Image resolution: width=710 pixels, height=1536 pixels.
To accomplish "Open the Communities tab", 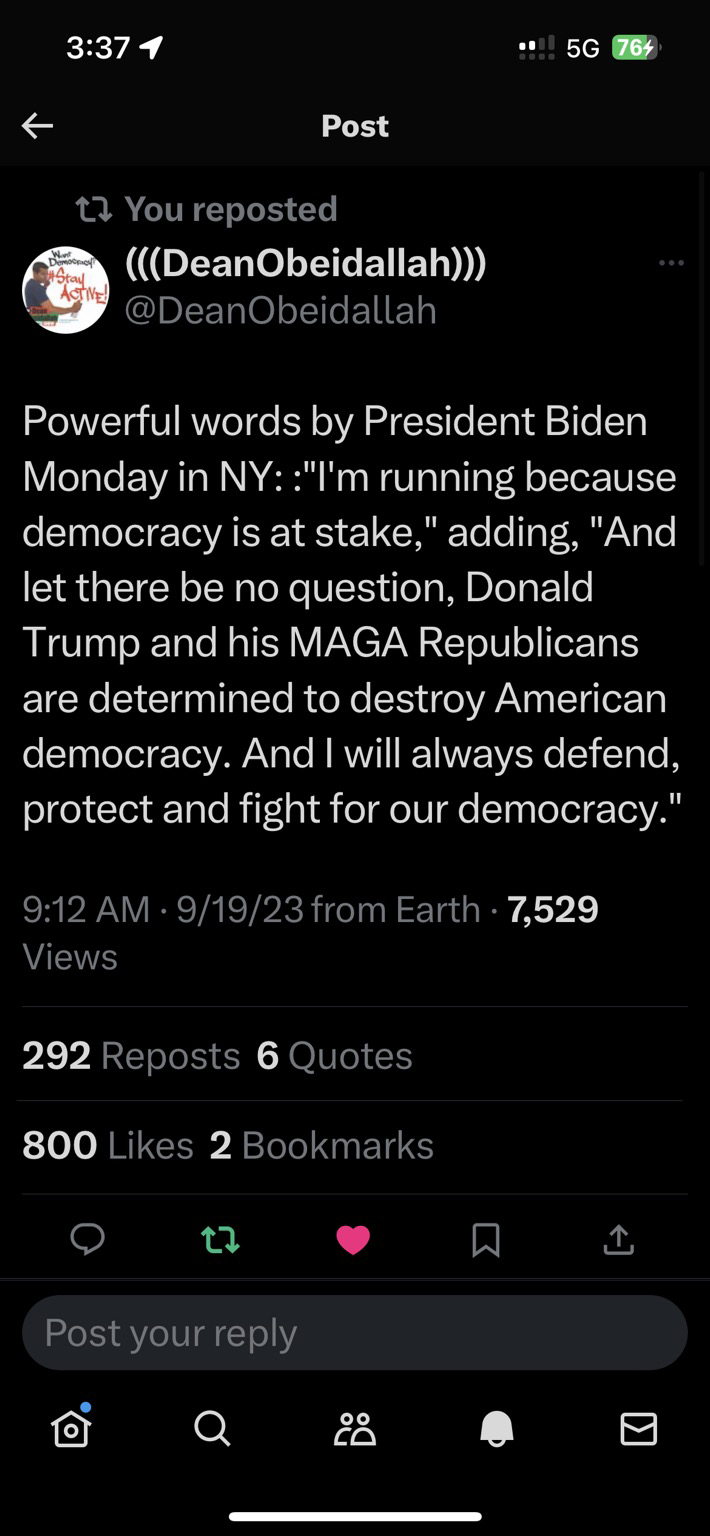I will 355,1428.
